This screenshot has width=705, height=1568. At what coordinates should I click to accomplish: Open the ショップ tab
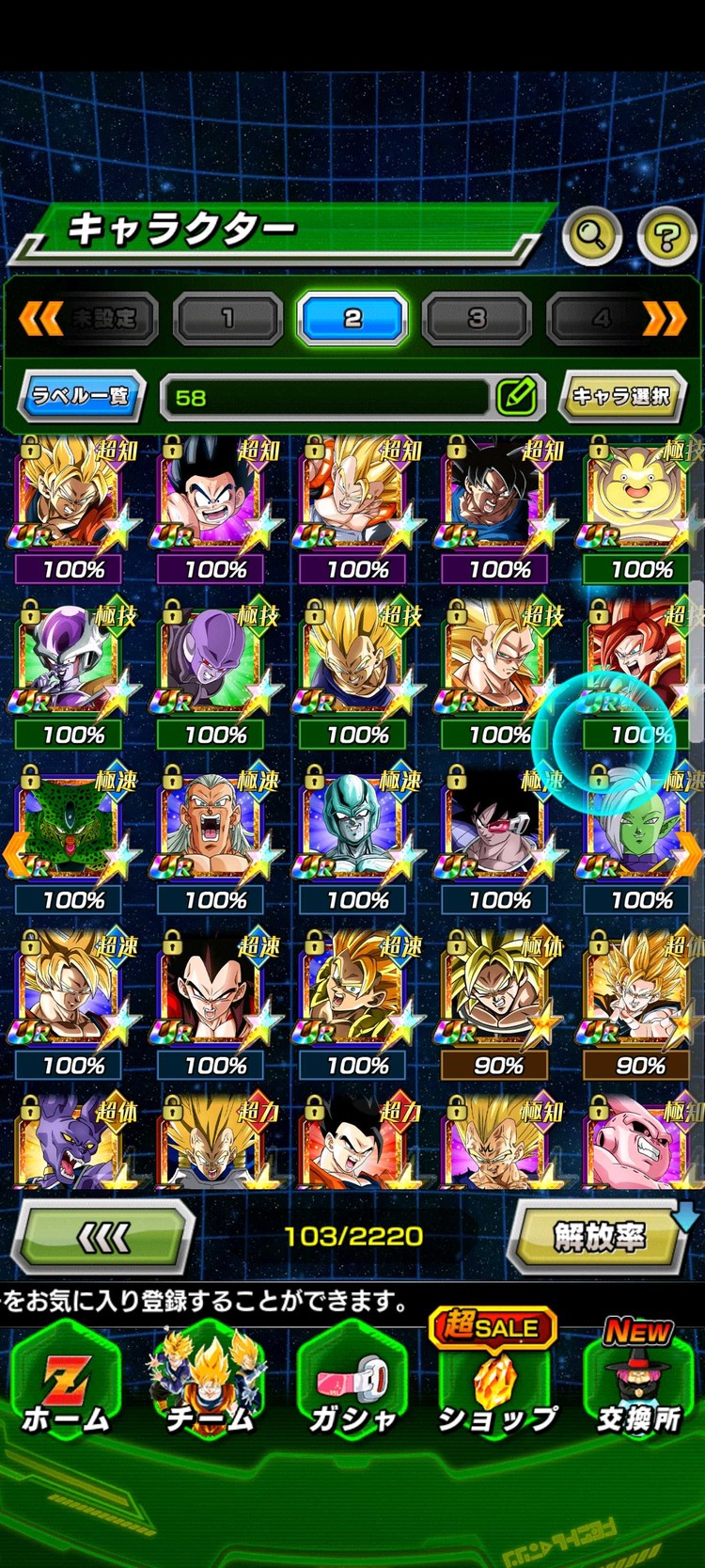pos(495,1387)
